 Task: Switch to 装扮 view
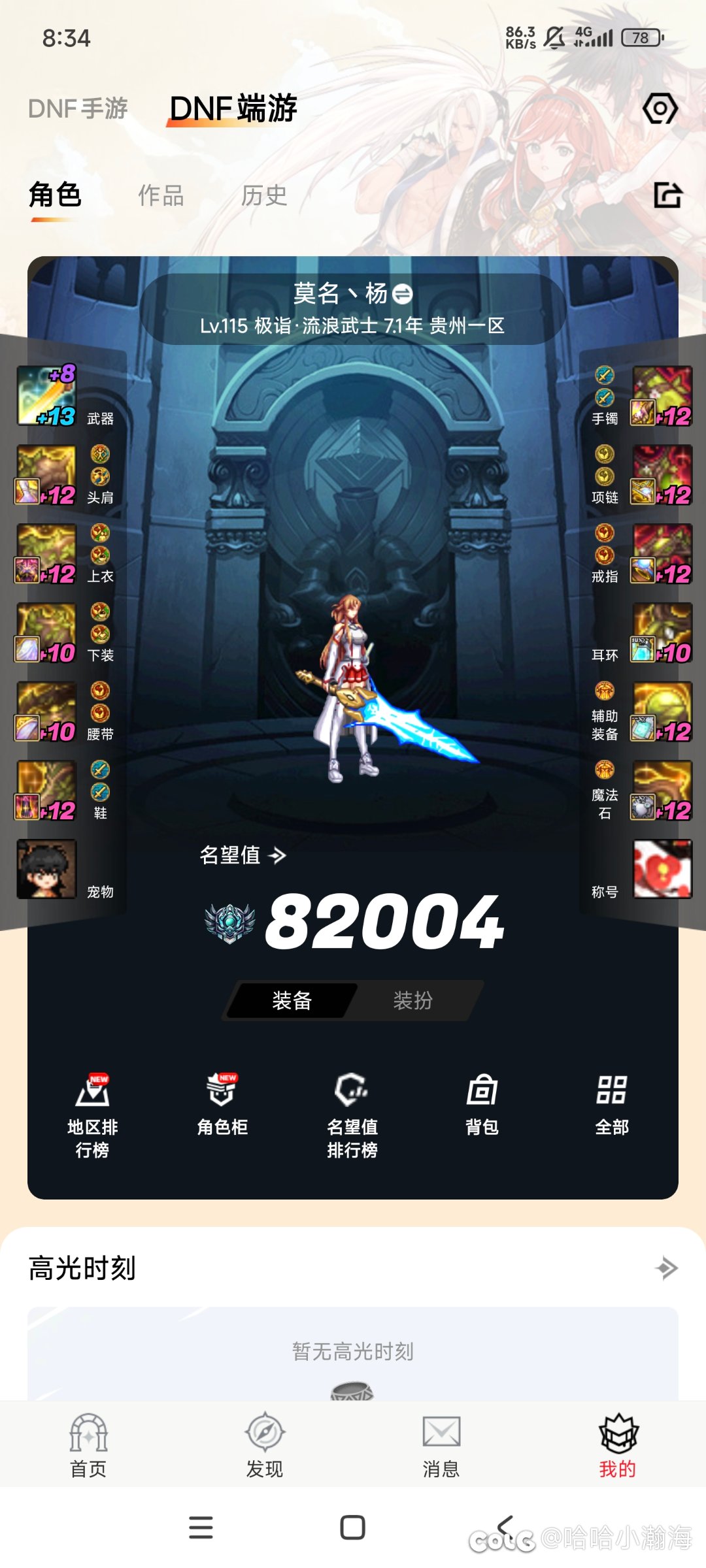[412, 1000]
